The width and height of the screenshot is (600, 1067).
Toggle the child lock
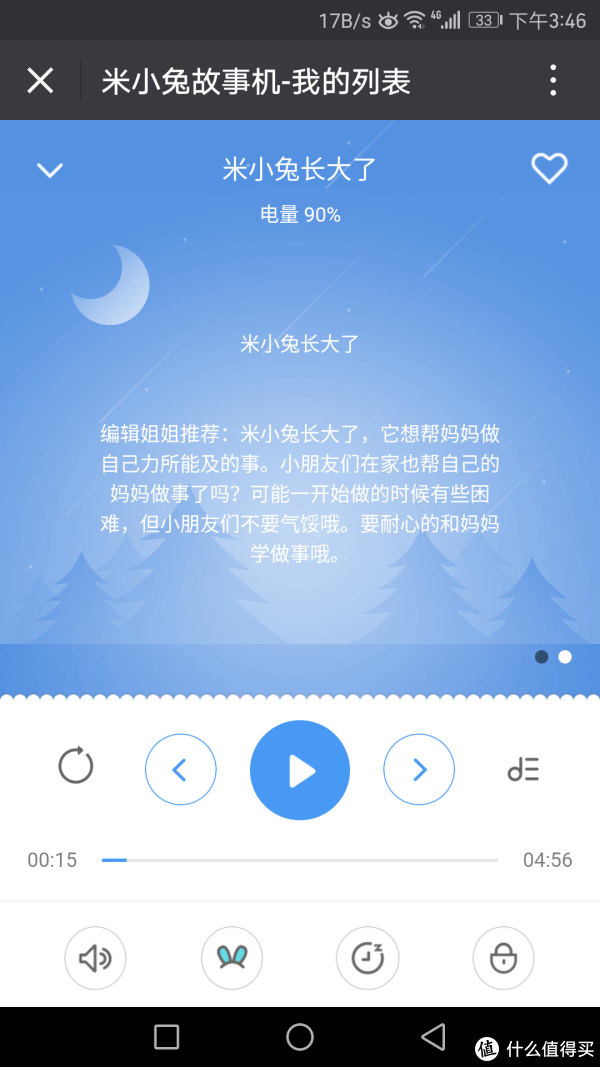pos(503,958)
